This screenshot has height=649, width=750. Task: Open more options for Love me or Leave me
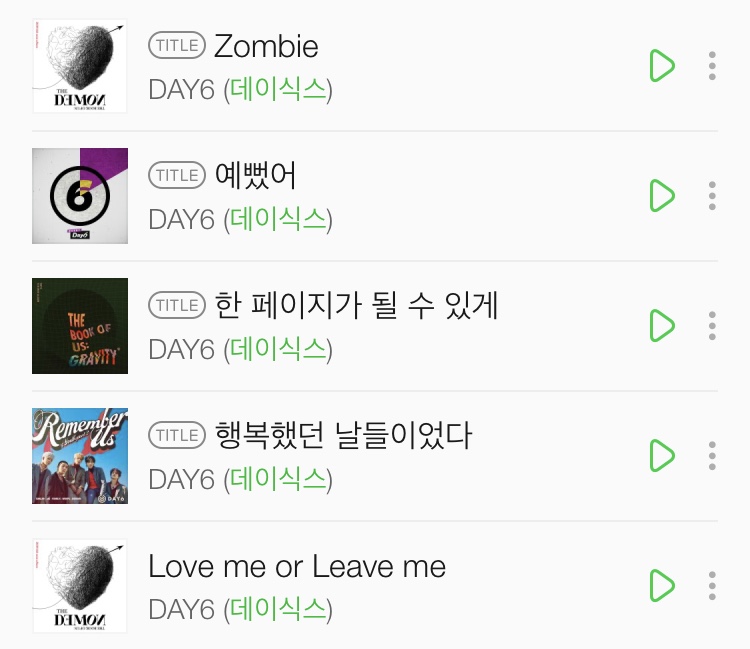[712, 586]
